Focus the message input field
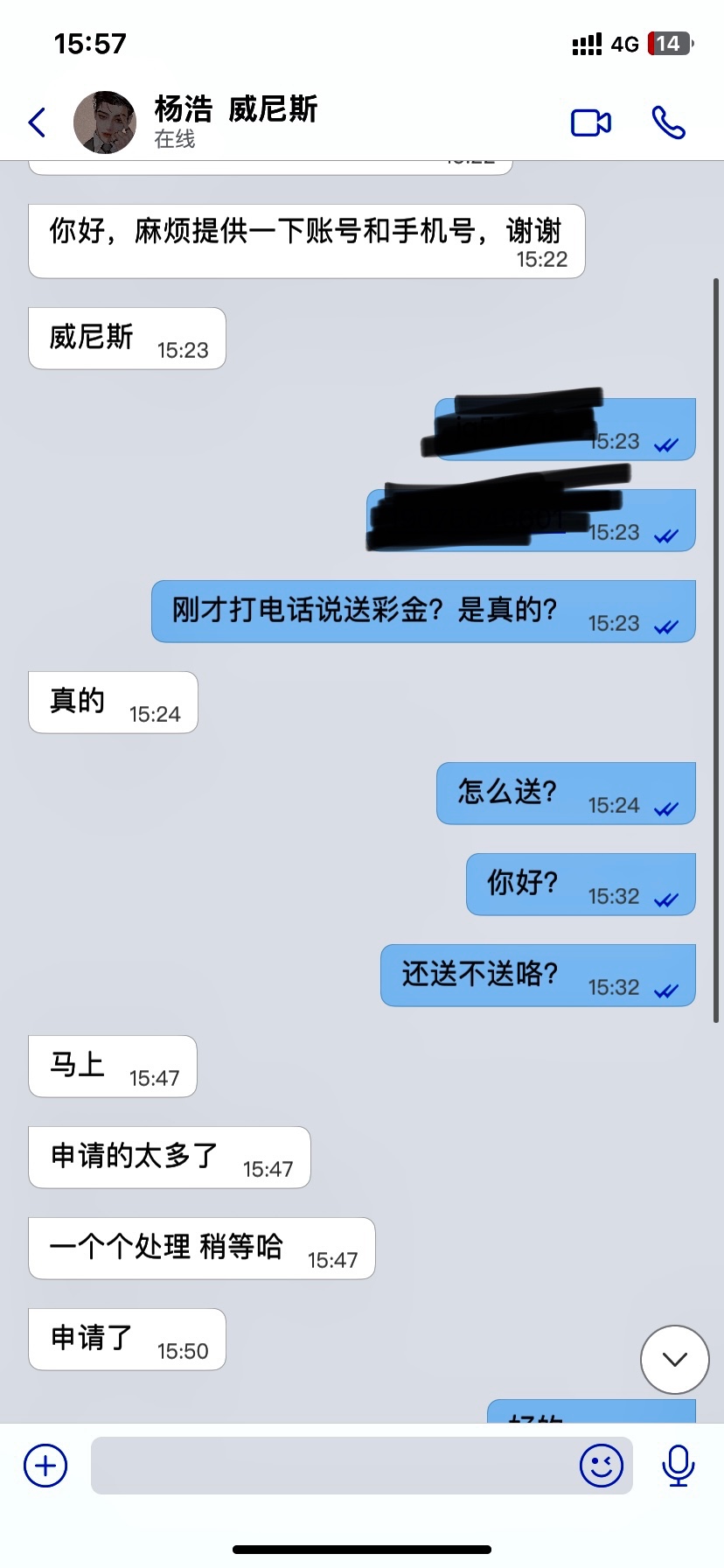The width and height of the screenshot is (724, 1568). 332,1466
